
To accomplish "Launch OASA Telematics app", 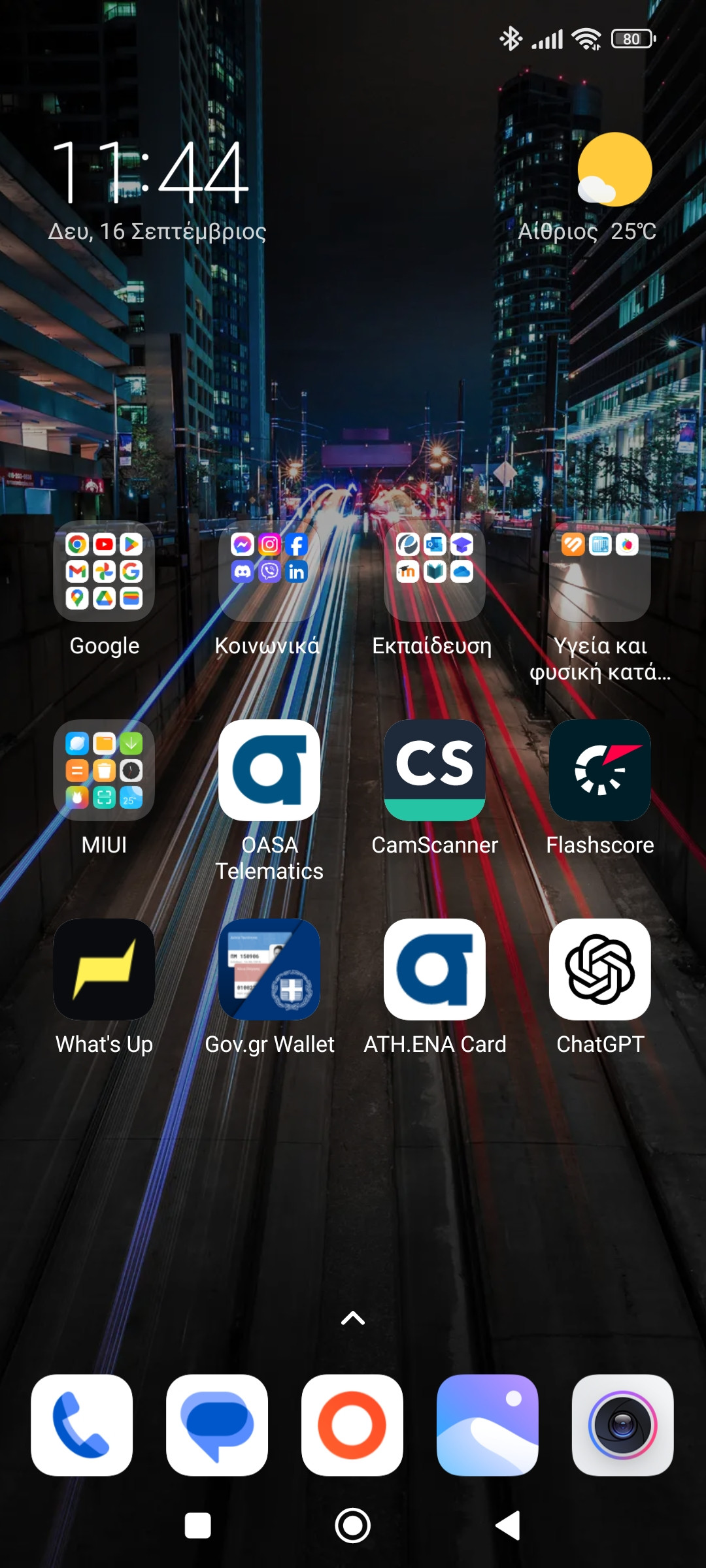I will [269, 771].
